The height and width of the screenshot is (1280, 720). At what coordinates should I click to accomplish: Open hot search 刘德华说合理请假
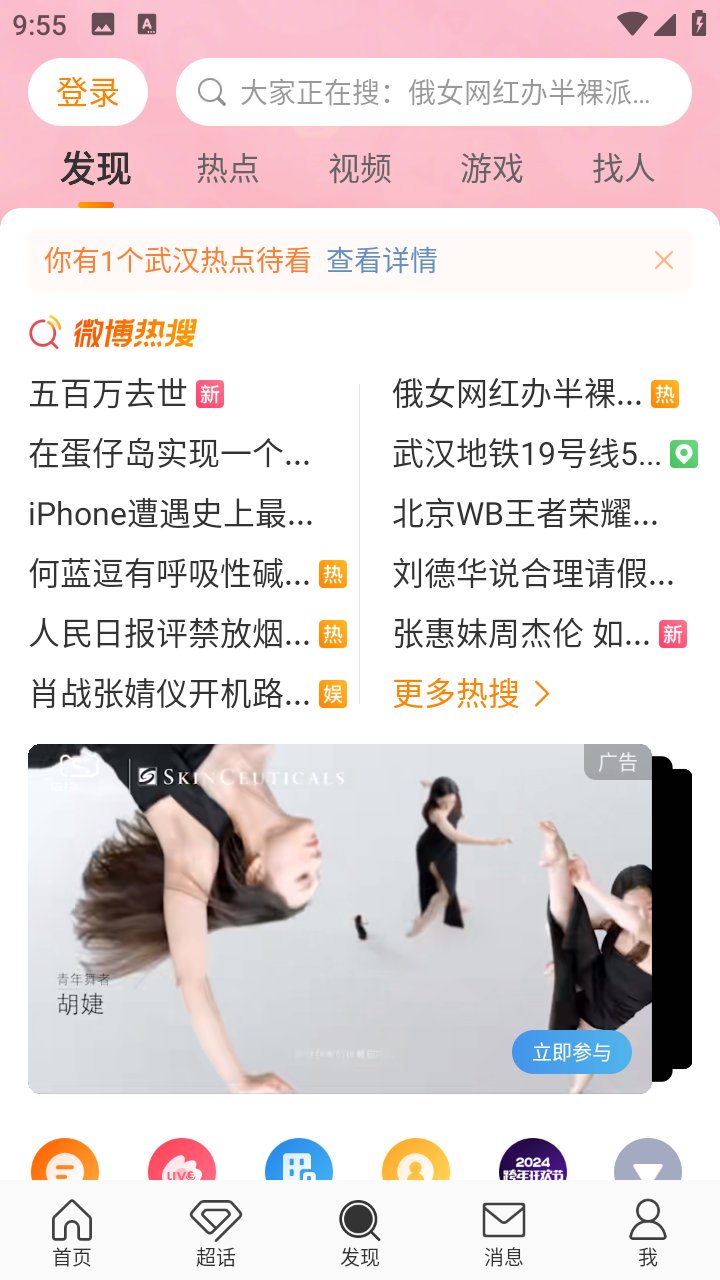click(x=533, y=574)
